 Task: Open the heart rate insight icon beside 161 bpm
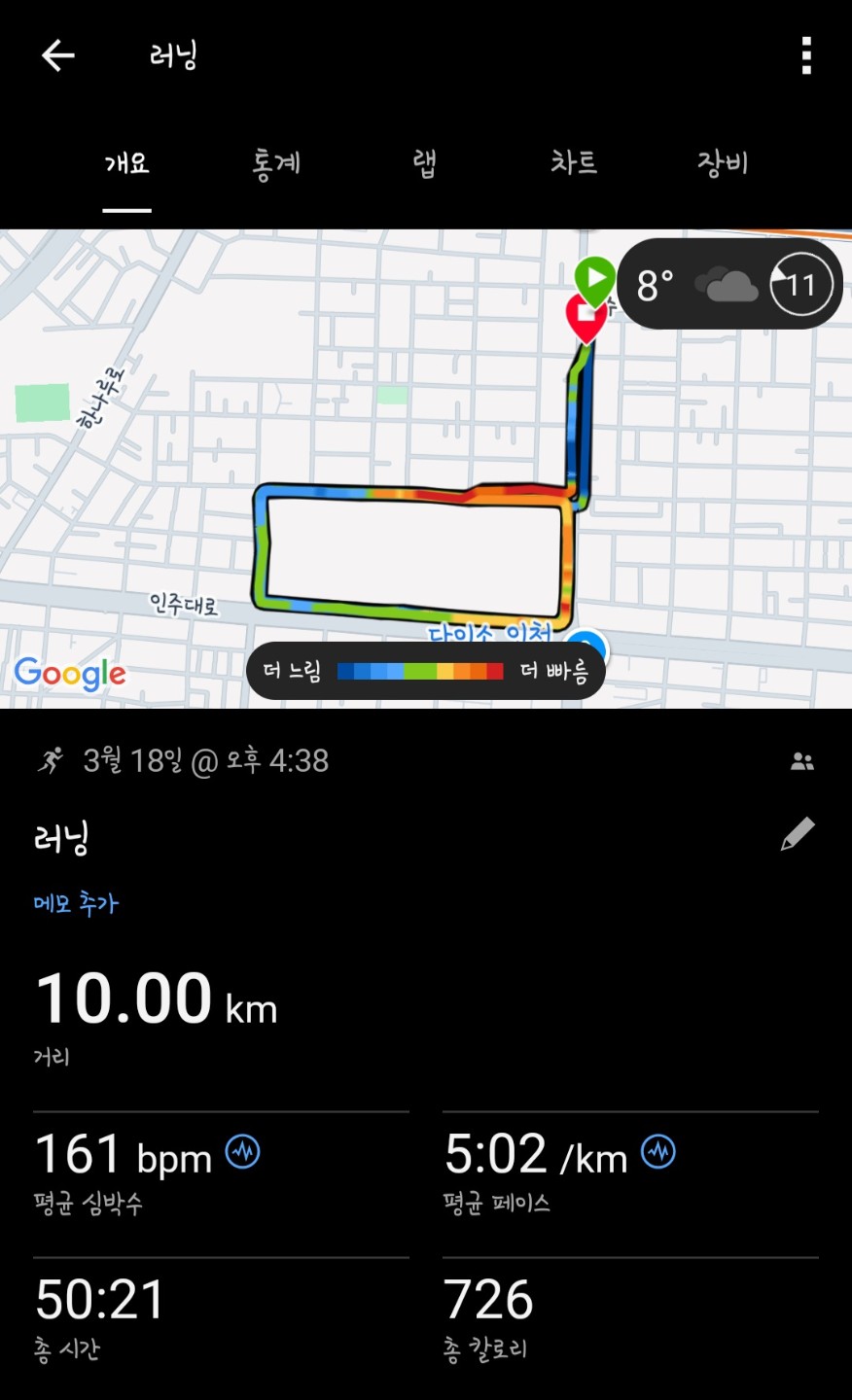click(243, 1152)
